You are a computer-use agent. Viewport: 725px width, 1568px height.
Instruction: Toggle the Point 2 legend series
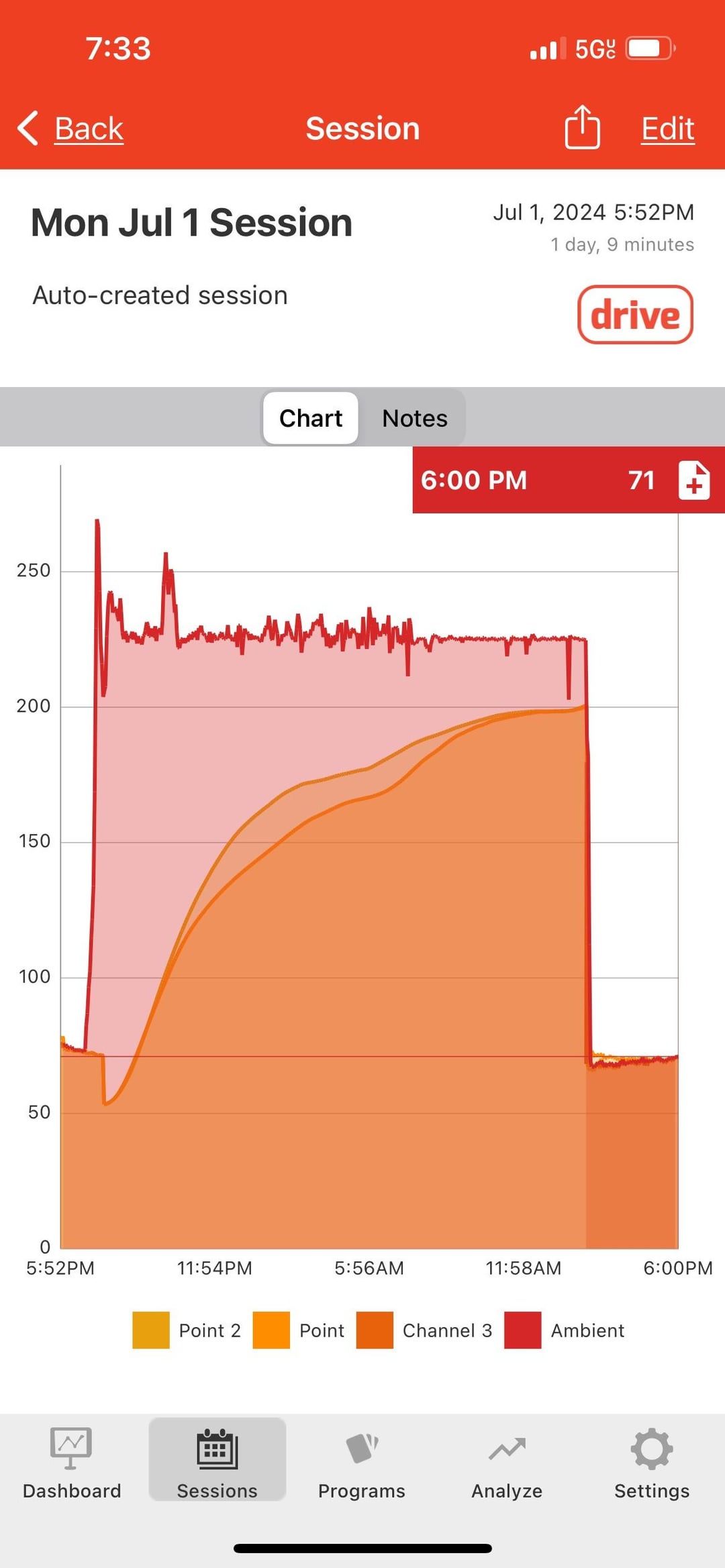(187, 1330)
